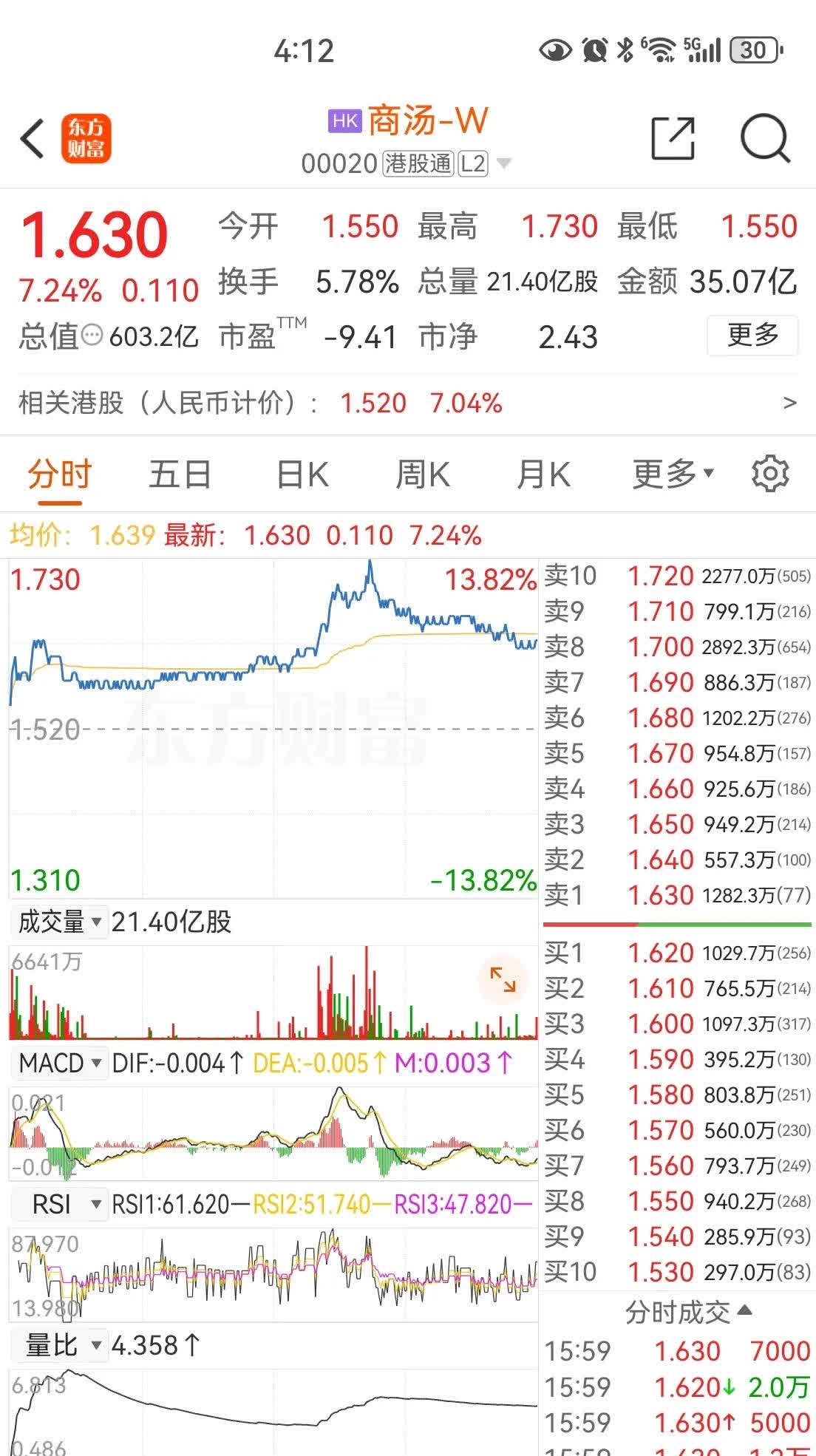This screenshot has width=816, height=1456.
Task: Open the share icon at top right
Action: tap(672, 137)
